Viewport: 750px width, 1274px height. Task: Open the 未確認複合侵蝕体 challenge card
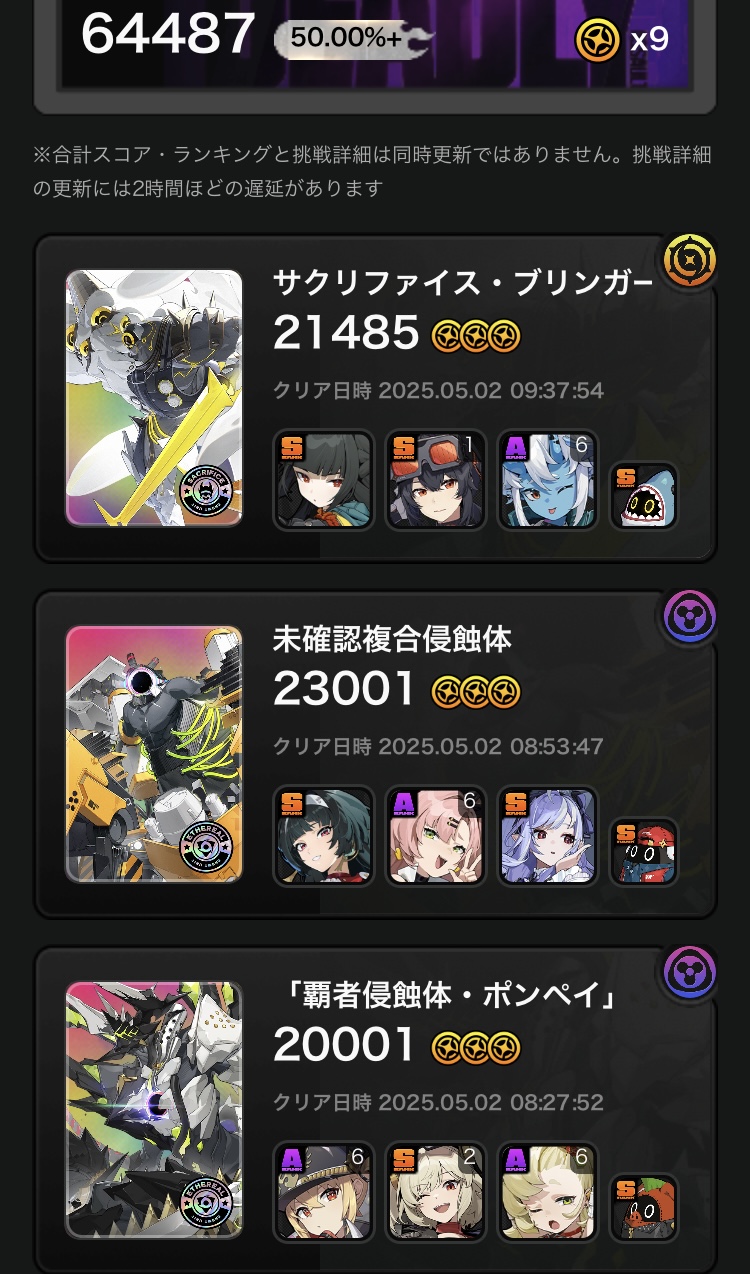(x=375, y=754)
